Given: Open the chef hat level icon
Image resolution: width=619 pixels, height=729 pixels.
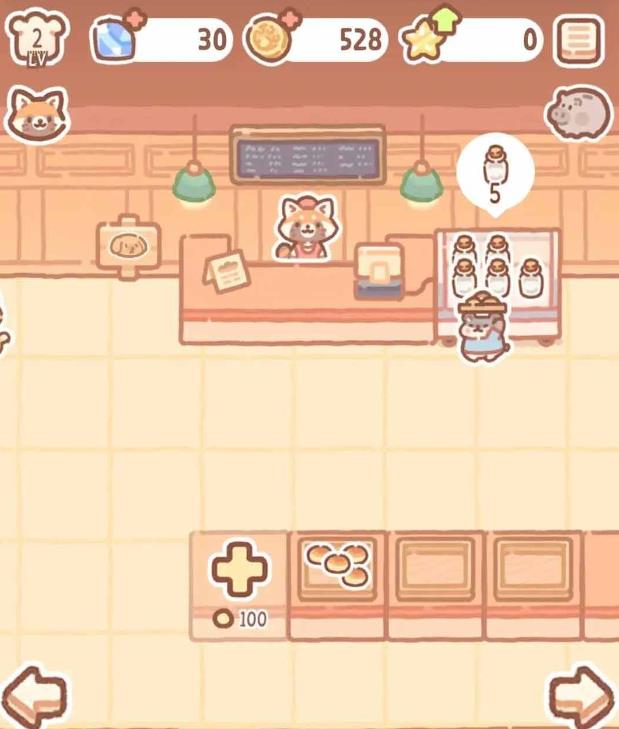Looking at the screenshot, I should (37, 38).
